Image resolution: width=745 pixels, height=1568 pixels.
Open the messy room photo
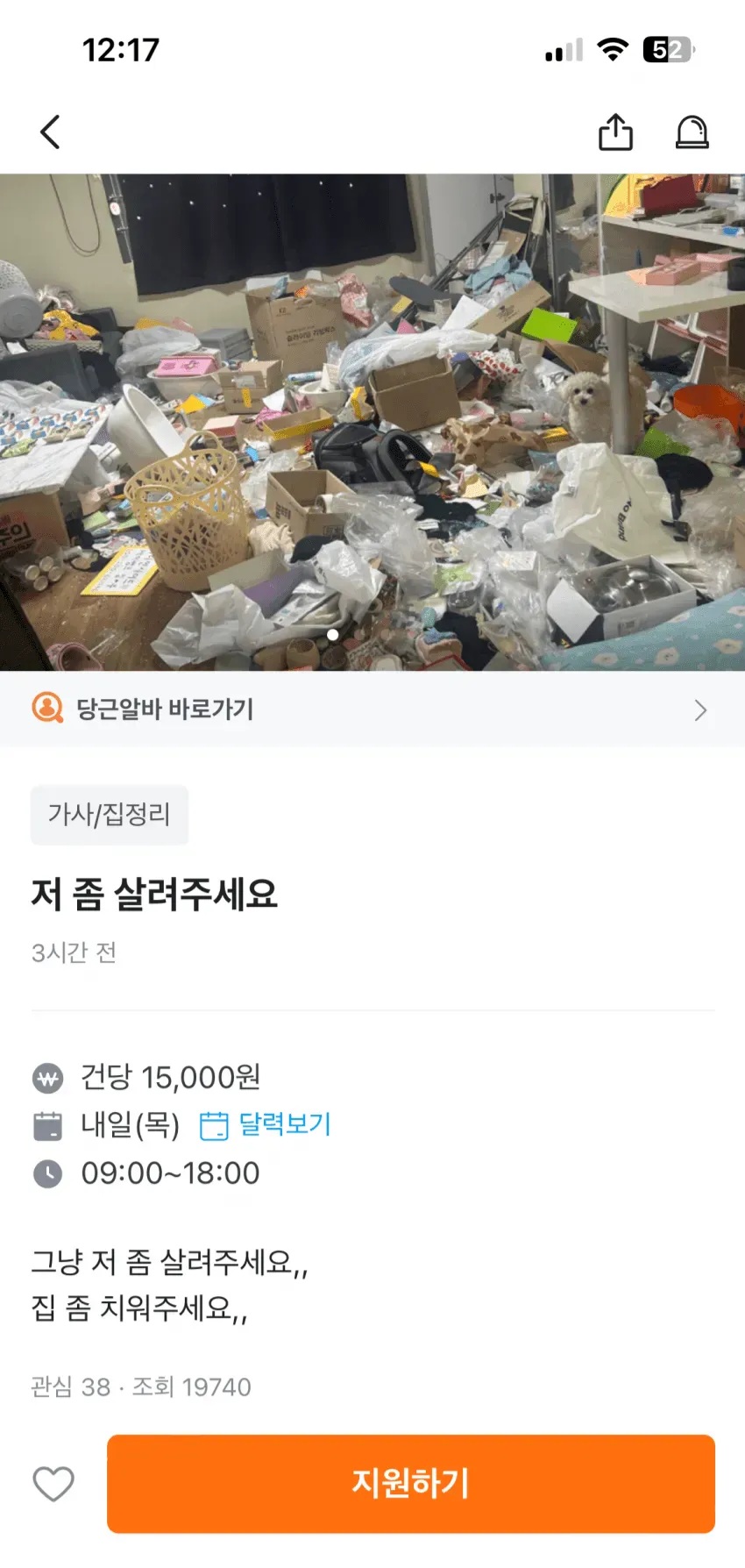[x=372, y=421]
